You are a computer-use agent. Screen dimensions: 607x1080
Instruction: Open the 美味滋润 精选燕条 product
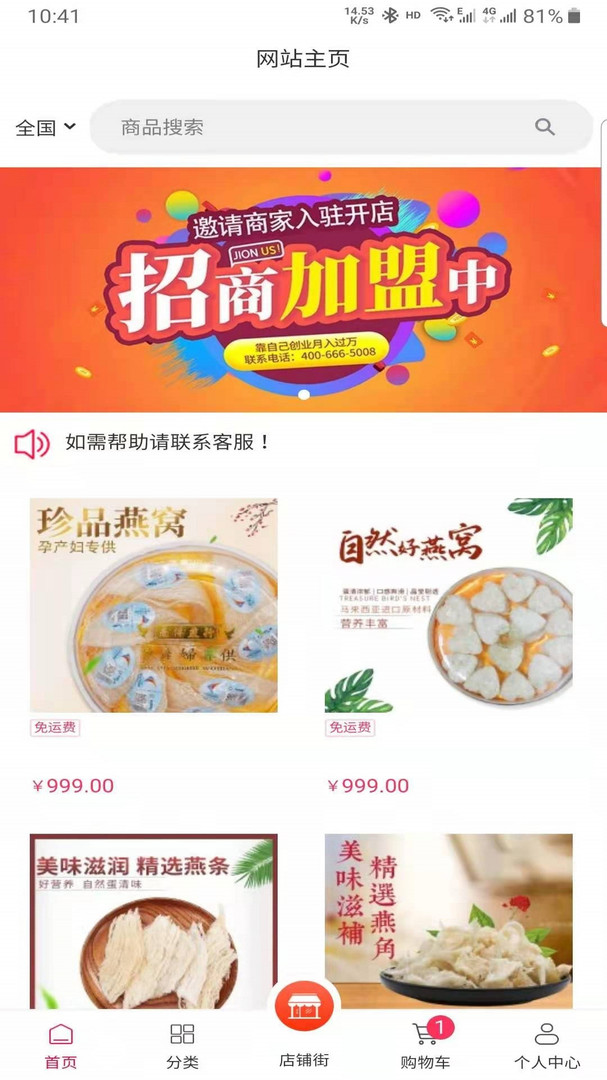pyautogui.click(x=154, y=920)
